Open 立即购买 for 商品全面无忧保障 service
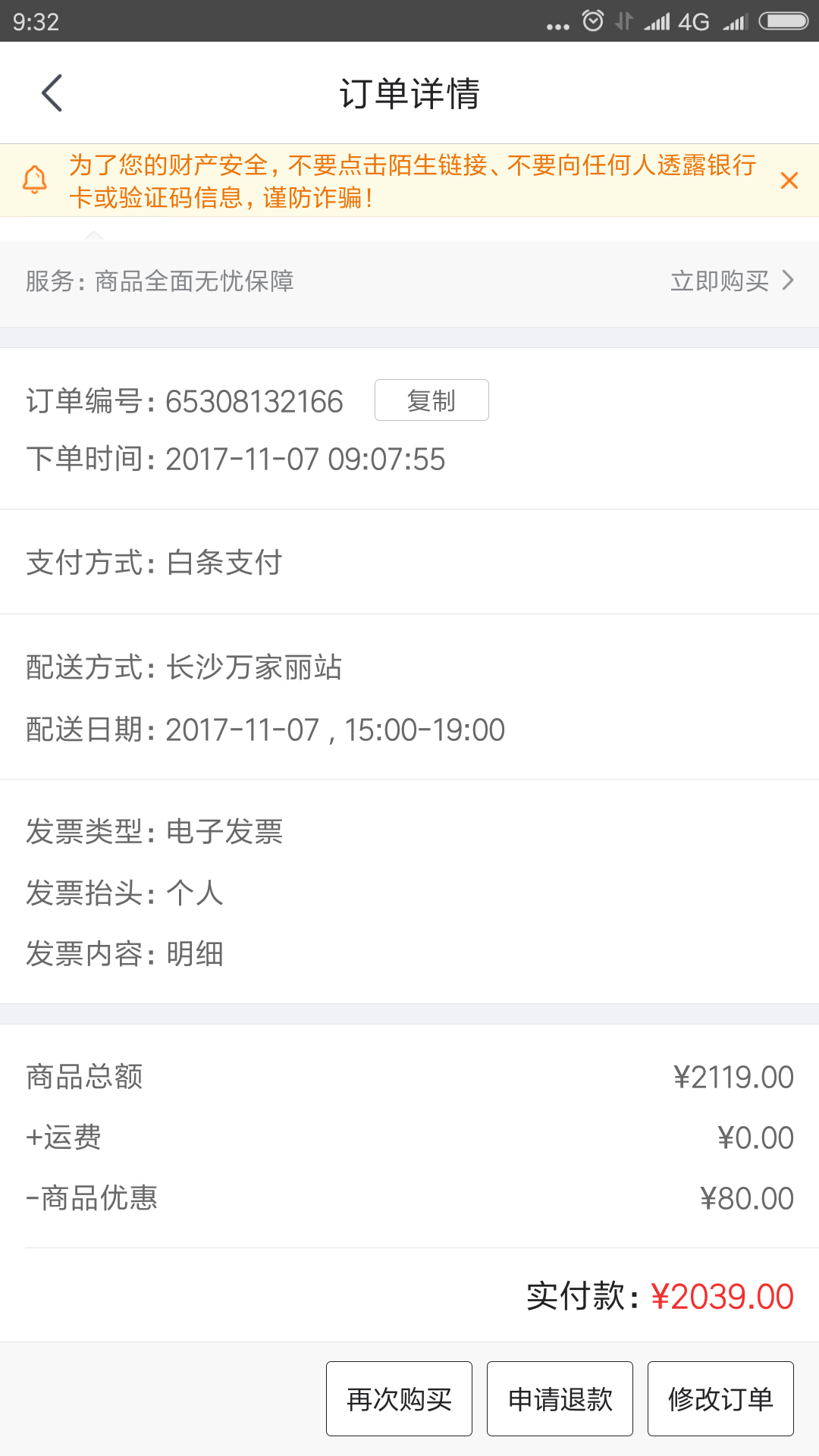This screenshot has width=819, height=1456. [733, 281]
